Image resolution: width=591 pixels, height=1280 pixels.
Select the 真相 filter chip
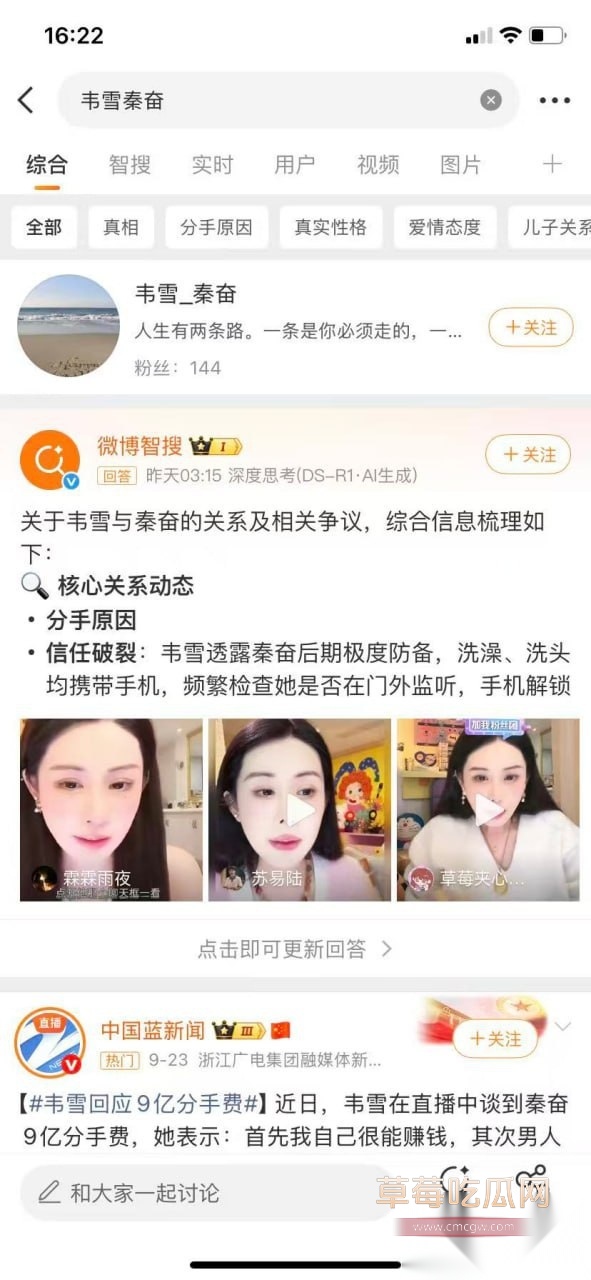[121, 227]
